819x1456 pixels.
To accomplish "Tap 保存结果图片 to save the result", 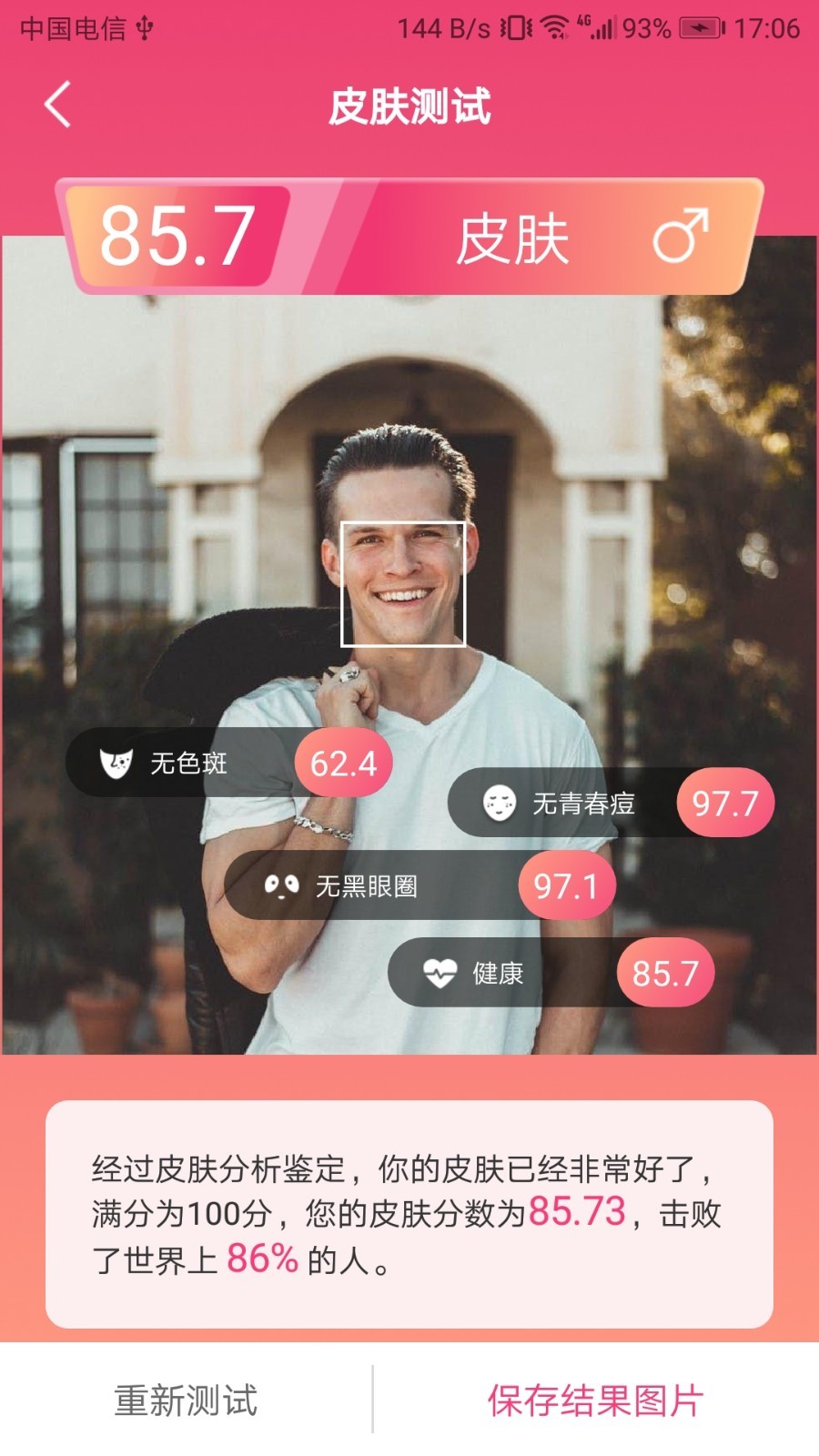I will tap(596, 1399).
